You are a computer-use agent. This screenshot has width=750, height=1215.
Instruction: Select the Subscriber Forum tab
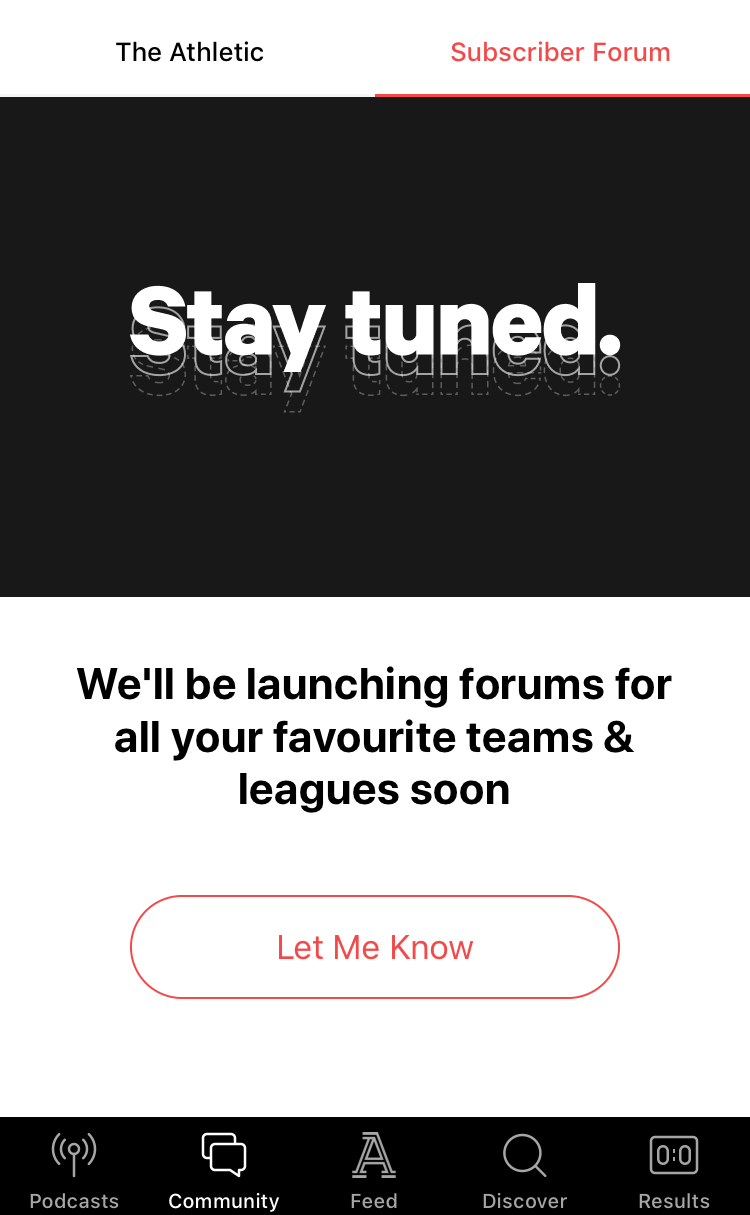(x=561, y=52)
